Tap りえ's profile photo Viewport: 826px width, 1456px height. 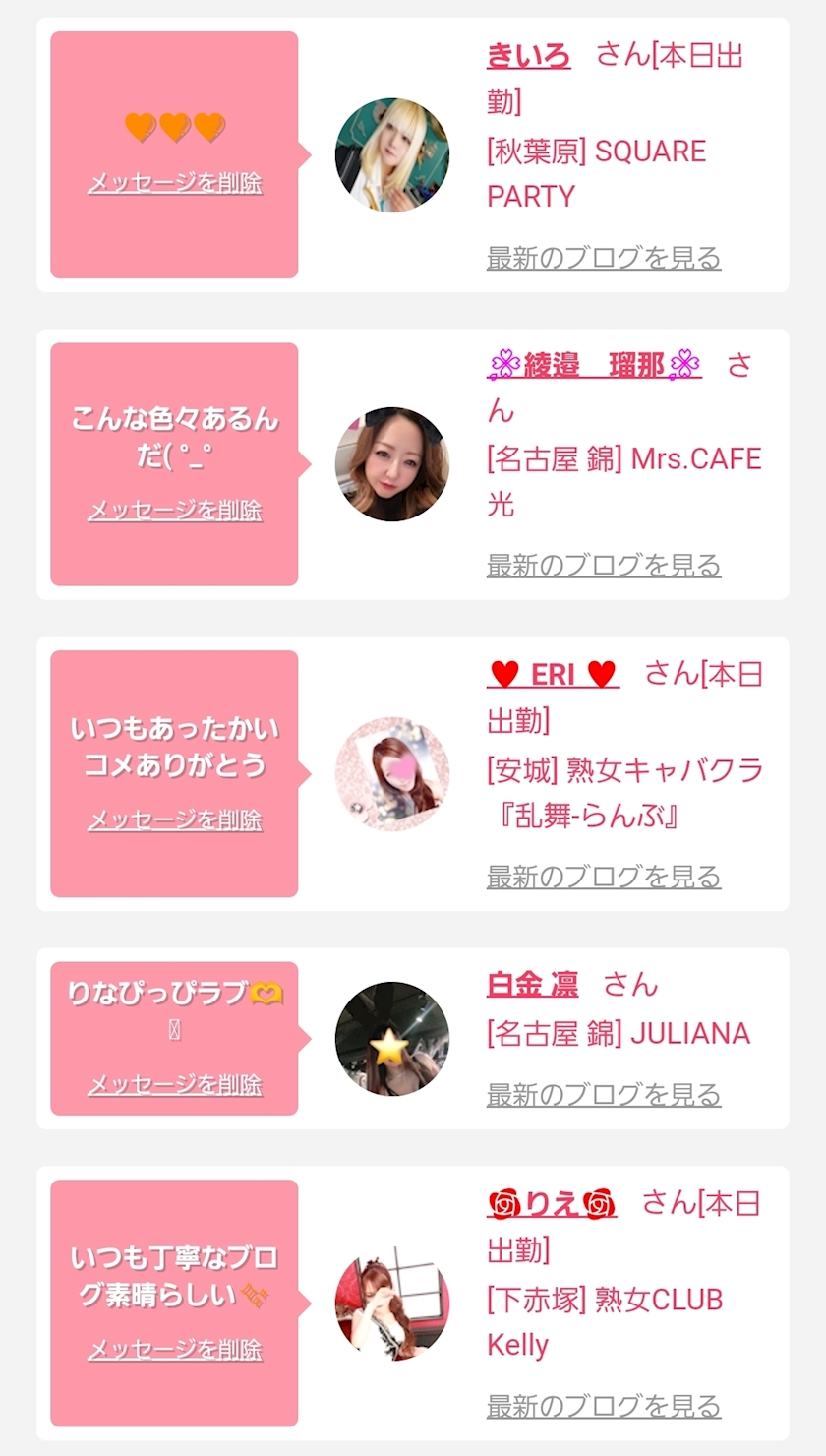pos(392,1304)
